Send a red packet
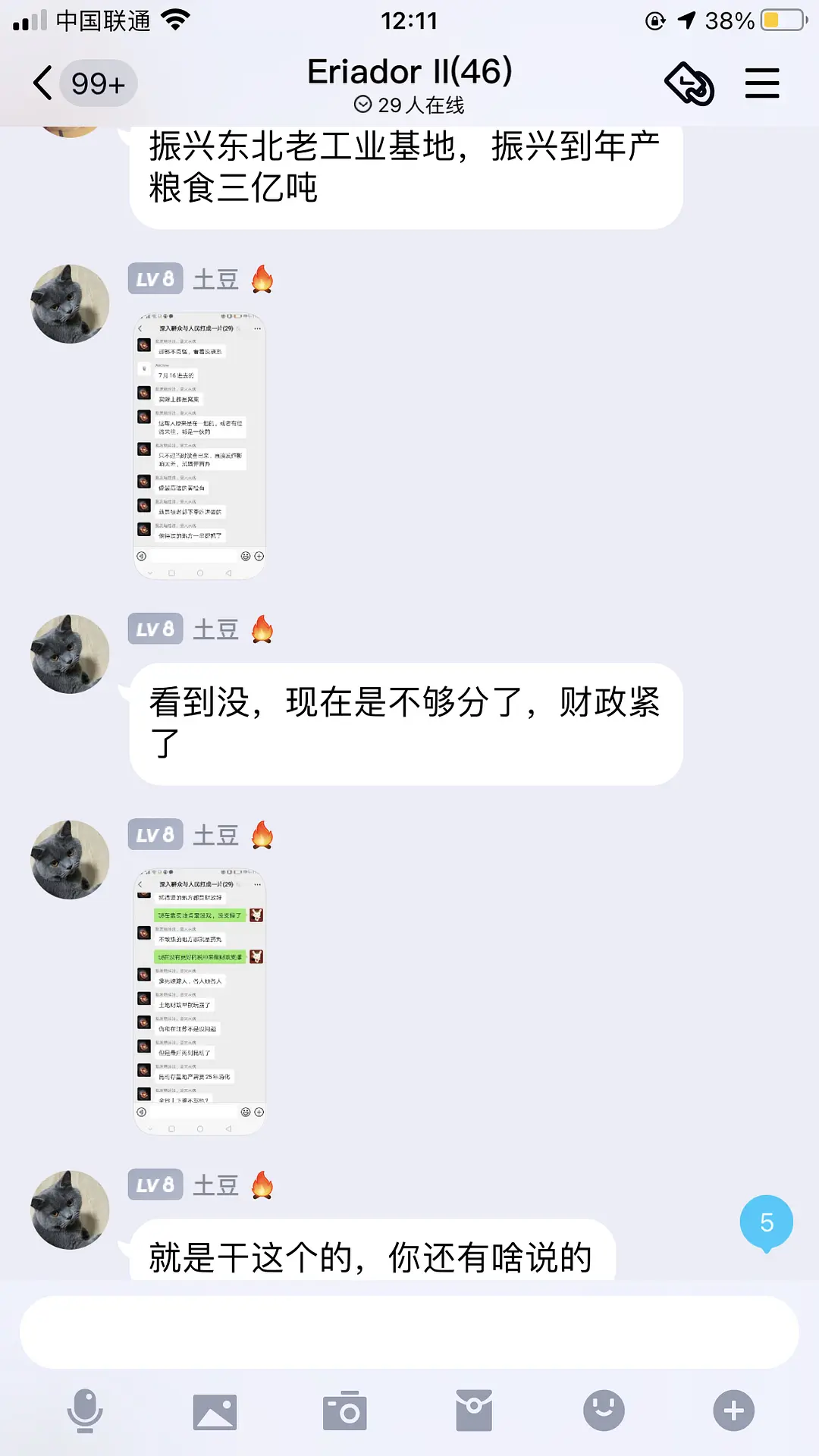819x1456 pixels. tap(474, 1410)
